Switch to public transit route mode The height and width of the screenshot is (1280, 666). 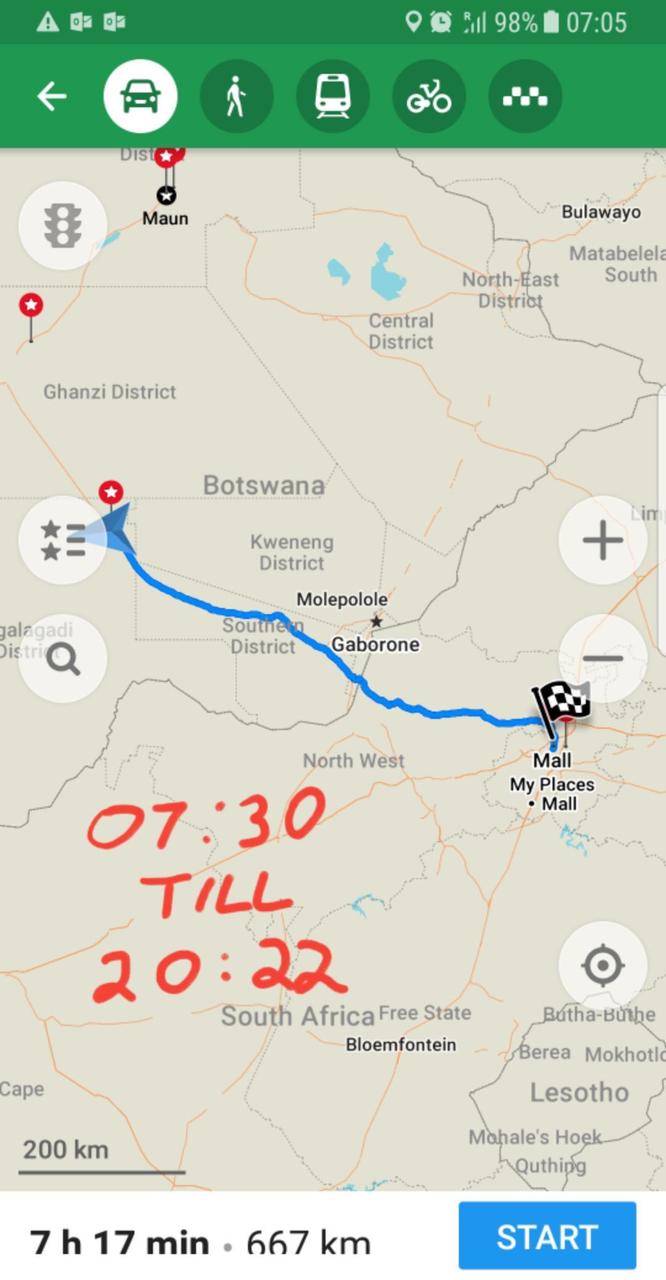point(332,96)
